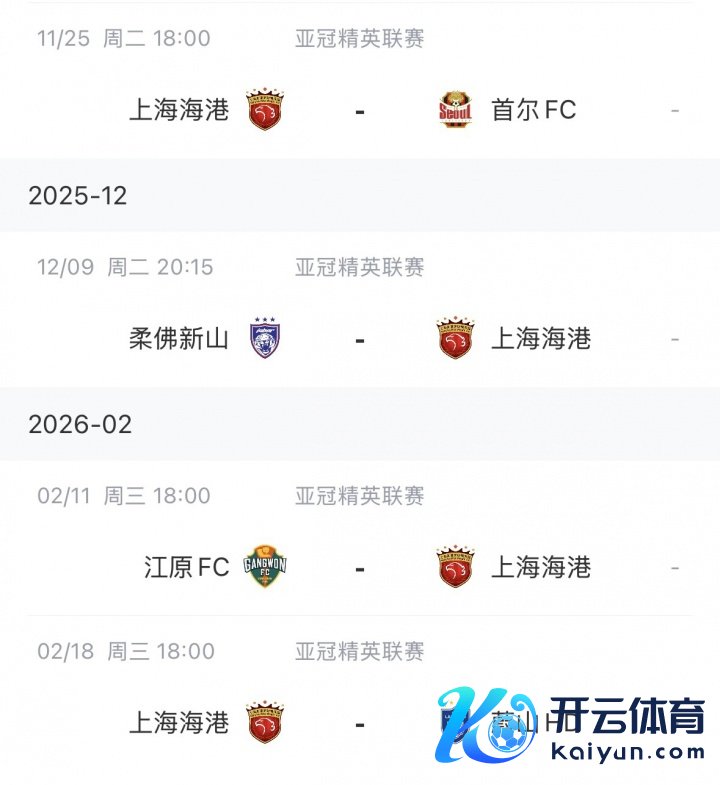Viewport: 720px width, 785px height.
Task: Open the 11/25 Shanghai Port vs 首尔FC match
Action: point(359,109)
